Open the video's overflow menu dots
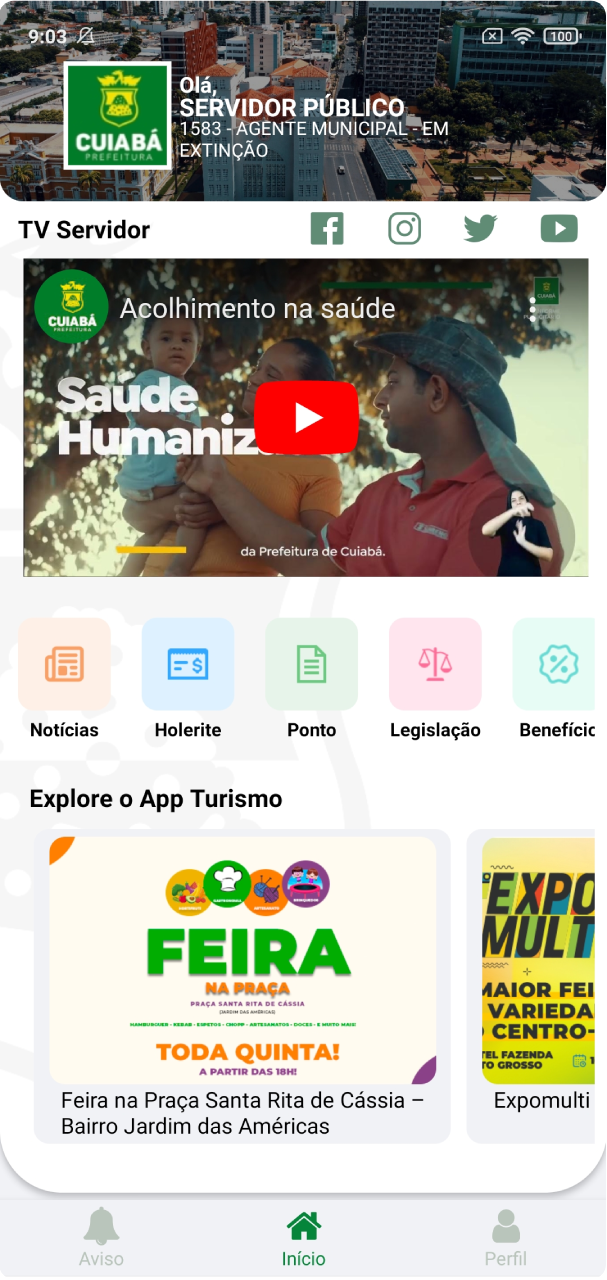This screenshot has height=1280, width=607. point(533,308)
